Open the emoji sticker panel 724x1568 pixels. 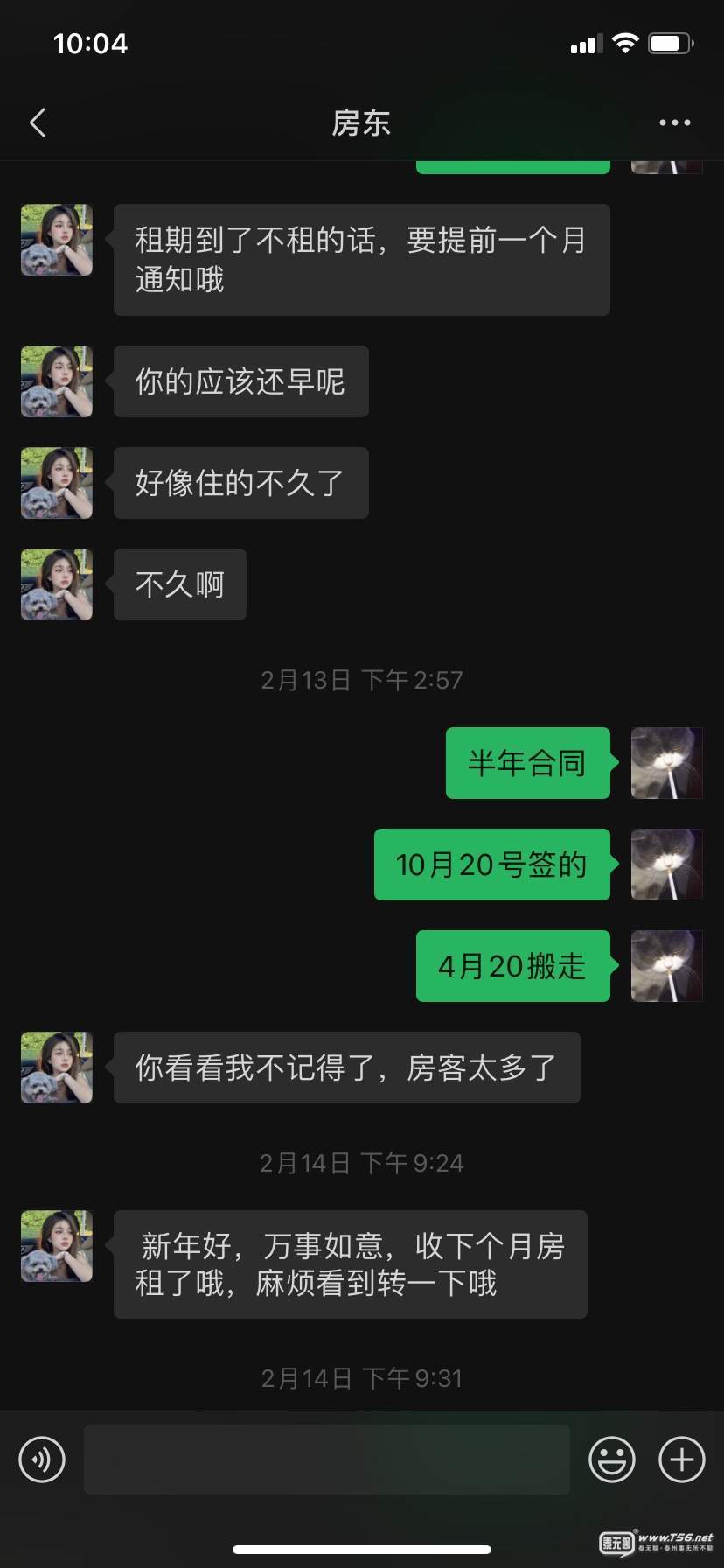click(611, 1459)
